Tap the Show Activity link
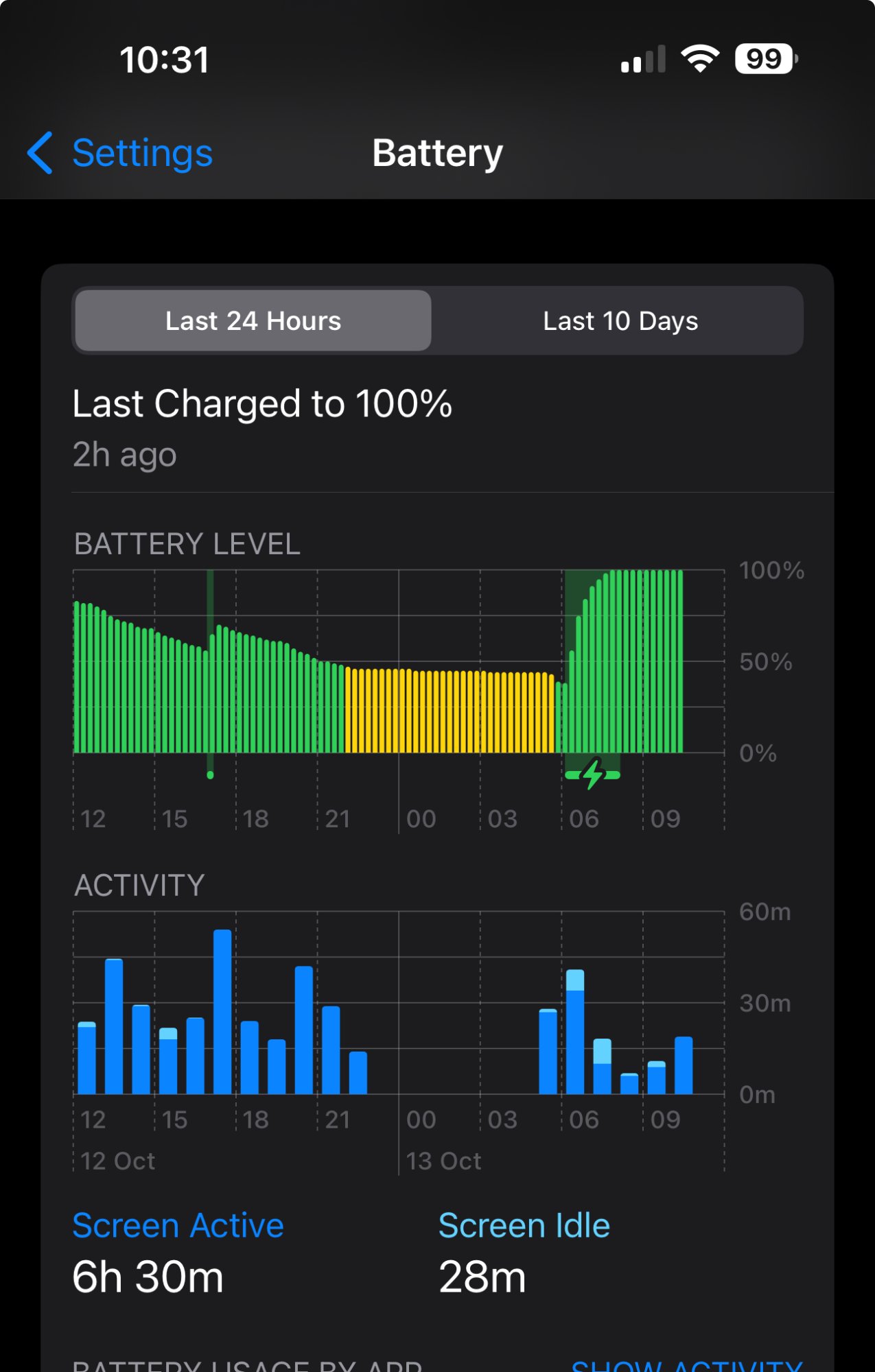875x1372 pixels. 687,1364
